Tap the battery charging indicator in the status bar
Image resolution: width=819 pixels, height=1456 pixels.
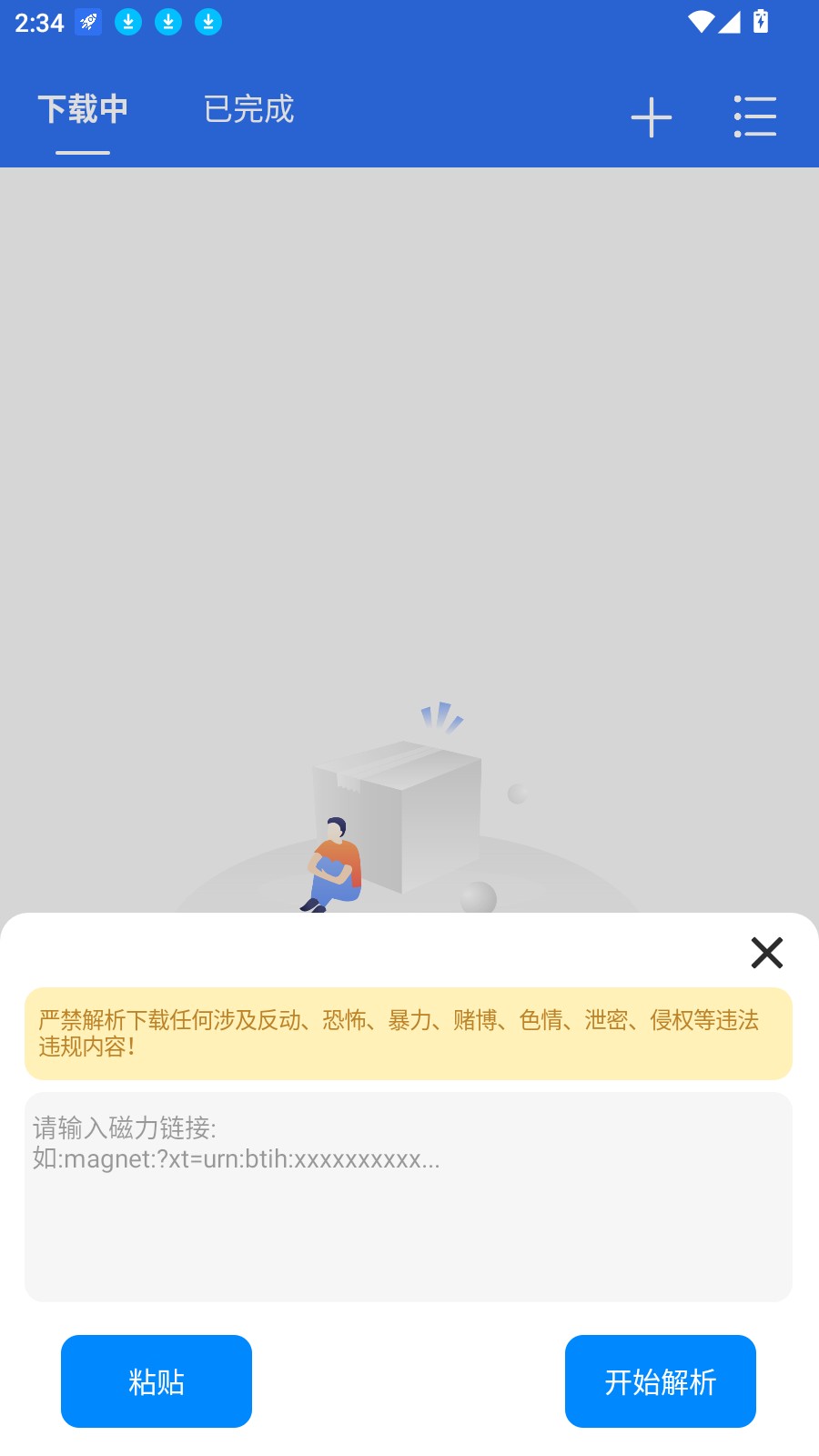tap(763, 21)
